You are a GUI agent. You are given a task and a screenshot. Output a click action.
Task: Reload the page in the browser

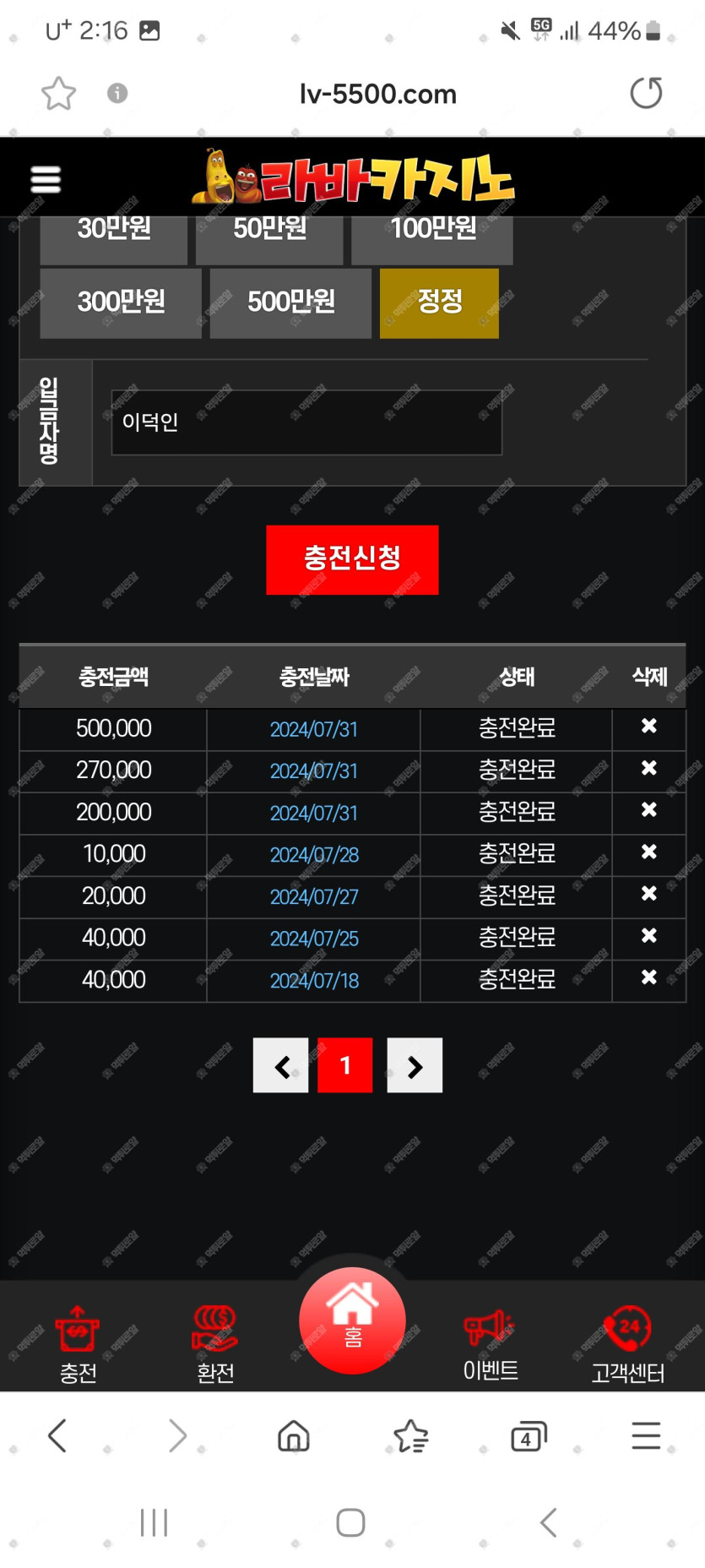(646, 93)
